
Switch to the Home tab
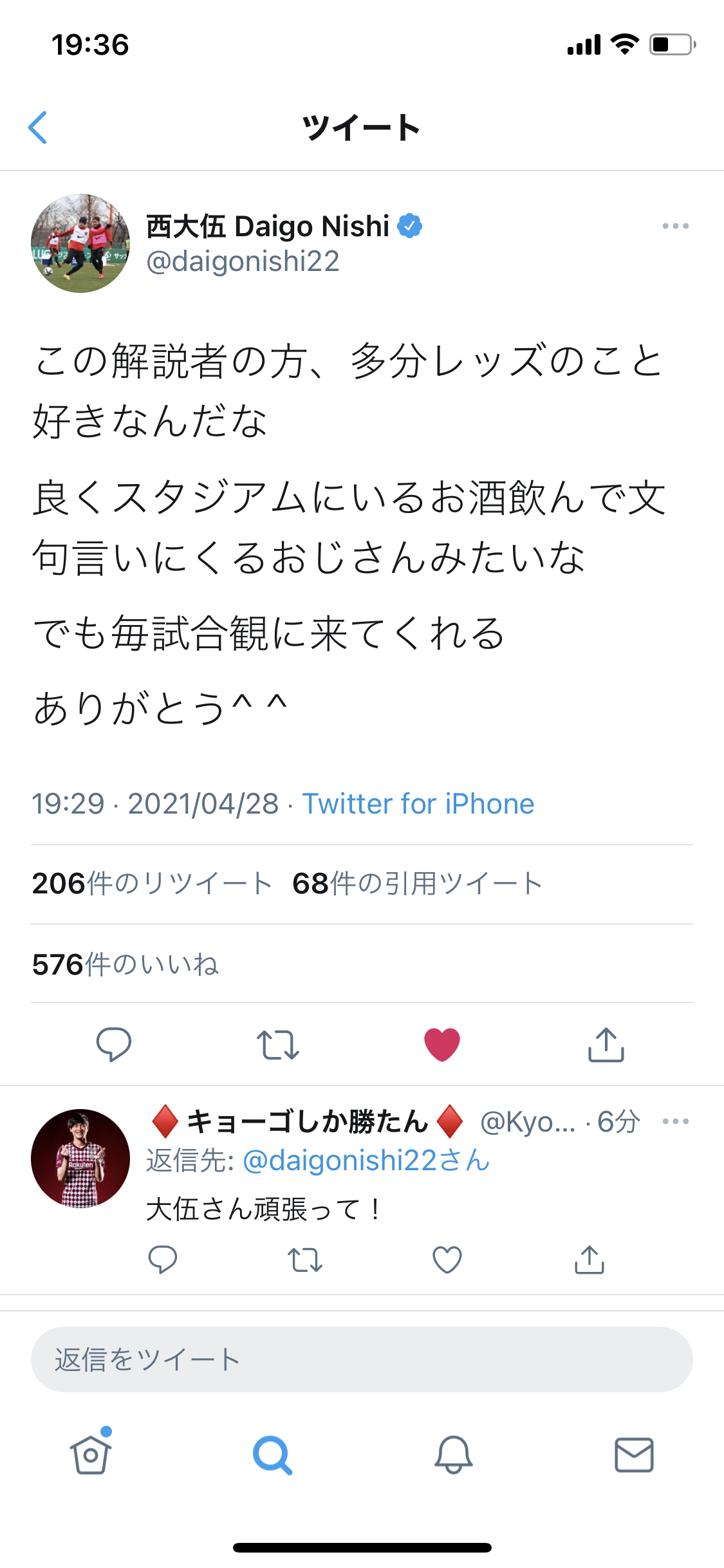91,1455
